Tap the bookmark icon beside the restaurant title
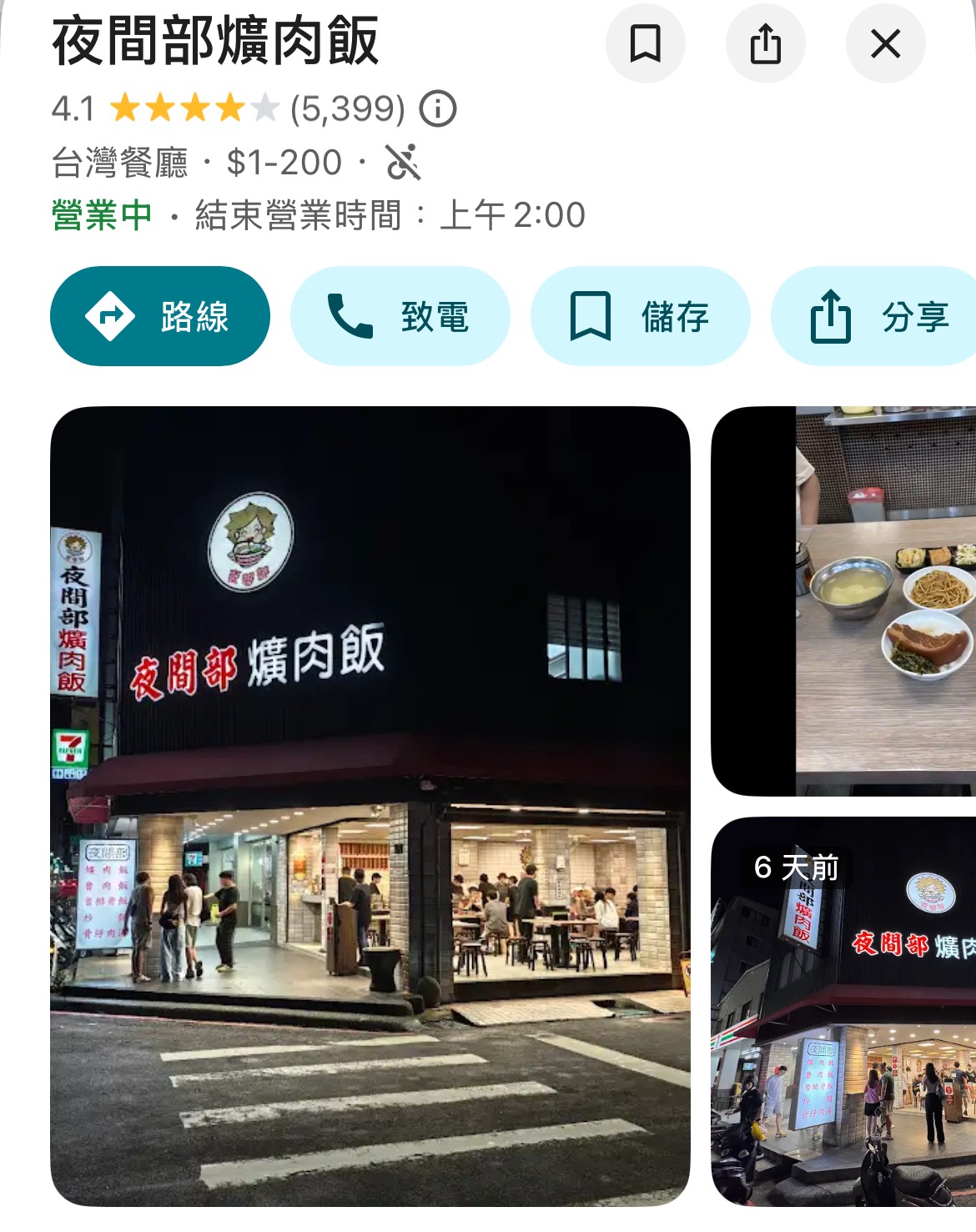Image resolution: width=976 pixels, height=1232 pixels. (645, 43)
